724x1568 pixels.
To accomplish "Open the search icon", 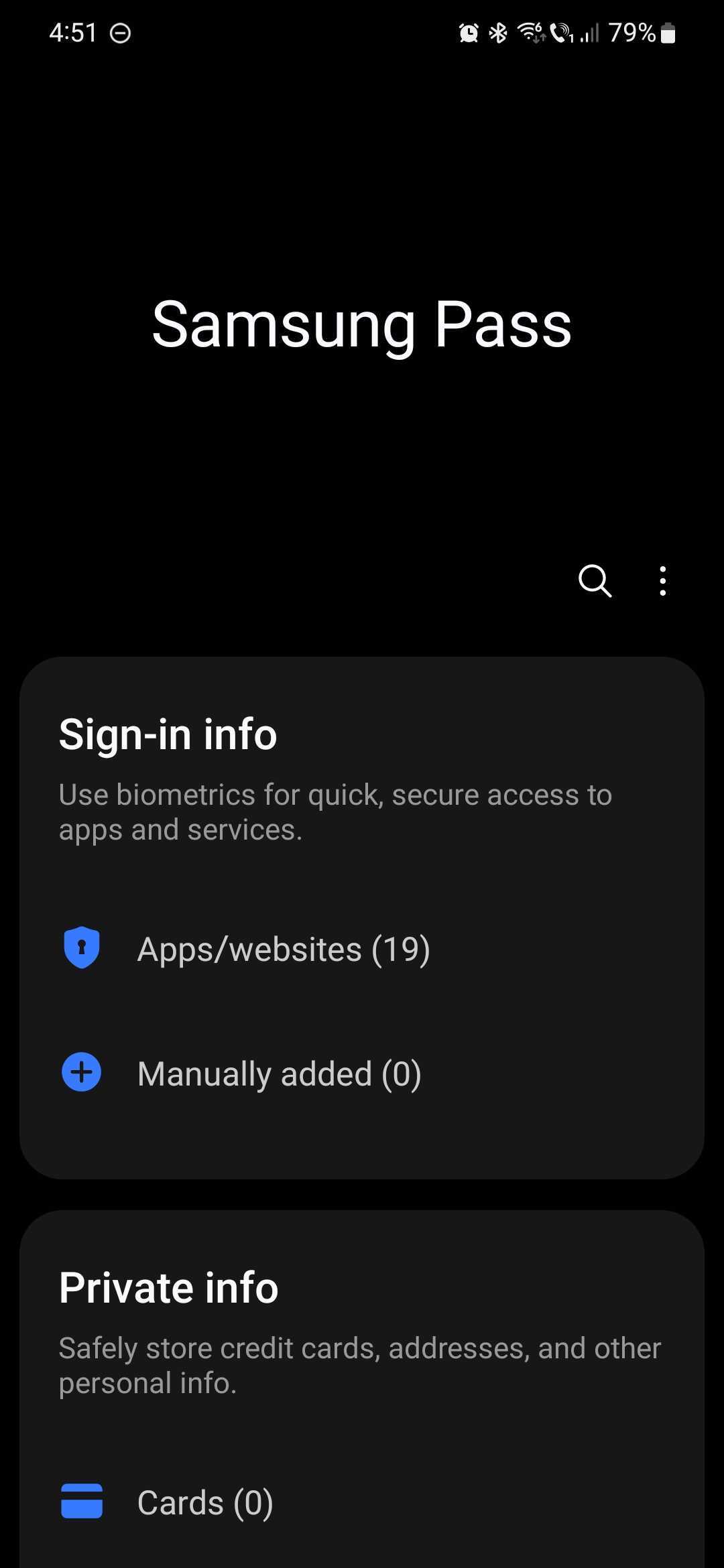I will (595, 580).
